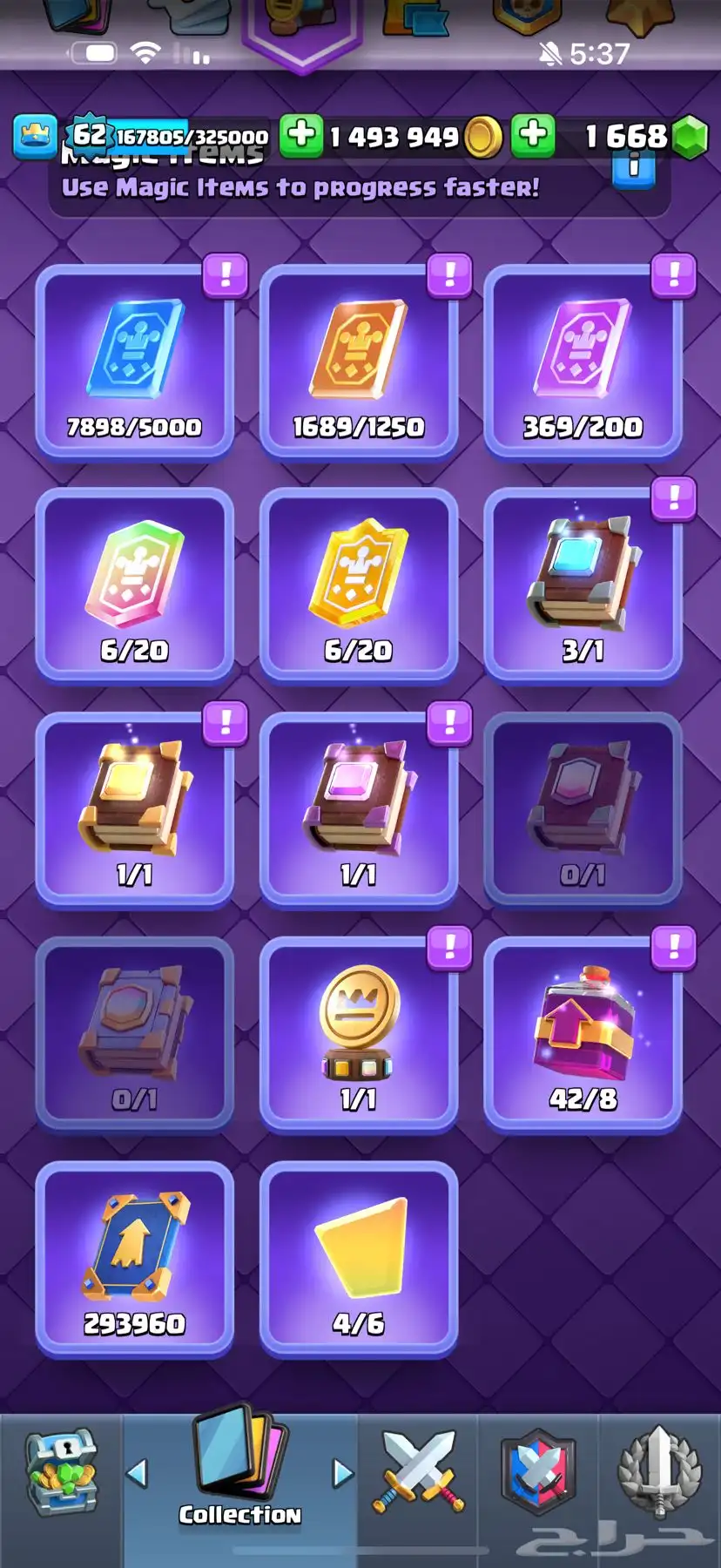Open the gold-covered book 1/1
This screenshot has width=721, height=1568.
134,810
